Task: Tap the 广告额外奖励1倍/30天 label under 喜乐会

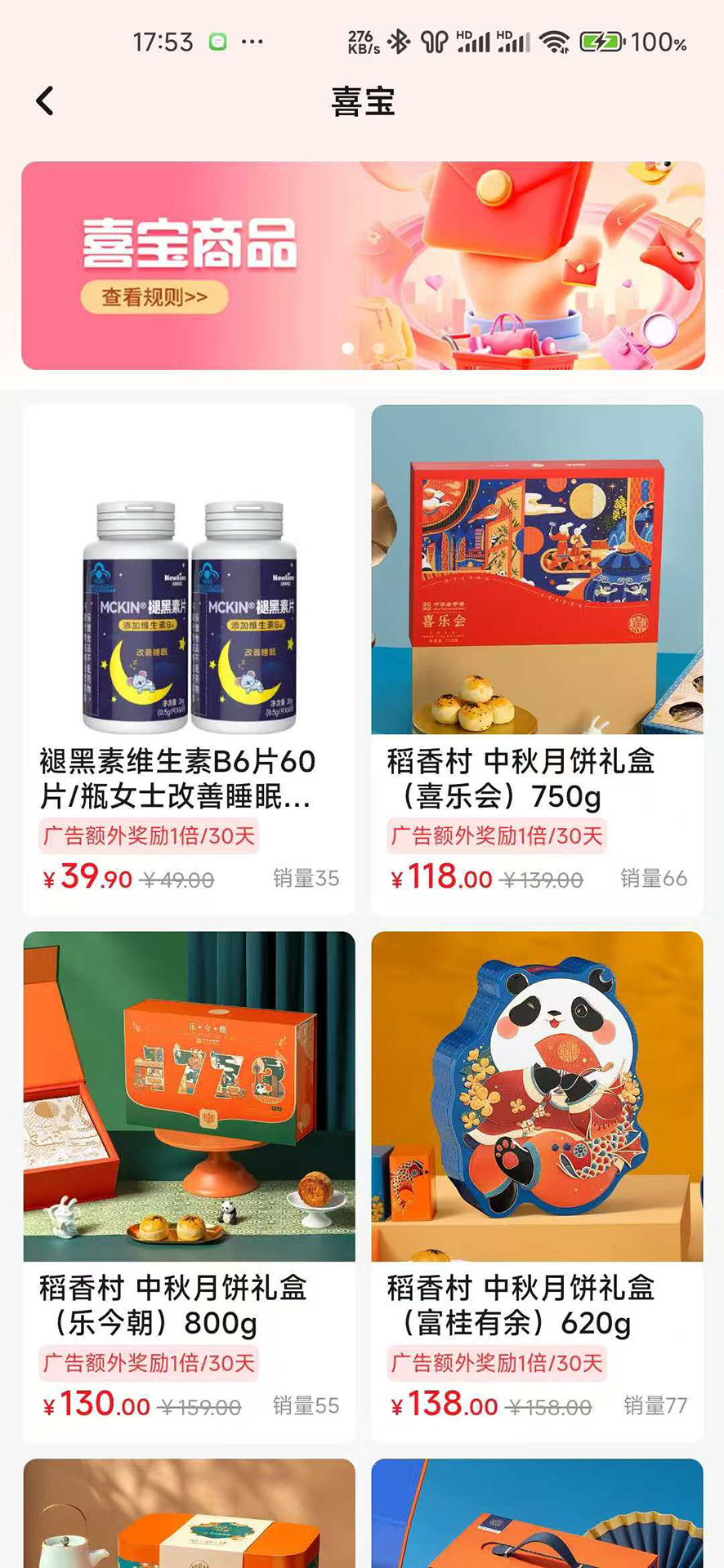Action: coord(497,835)
